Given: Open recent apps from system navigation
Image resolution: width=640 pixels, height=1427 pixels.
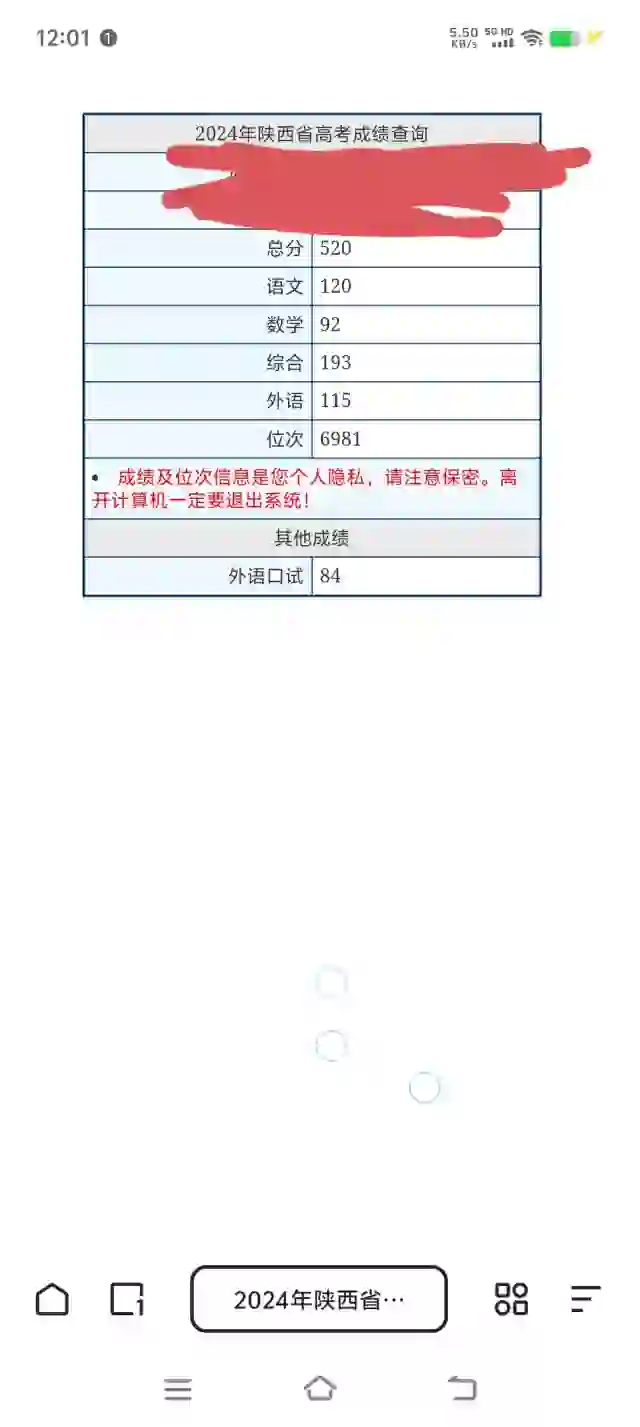Looking at the screenshot, I should [178, 1389].
